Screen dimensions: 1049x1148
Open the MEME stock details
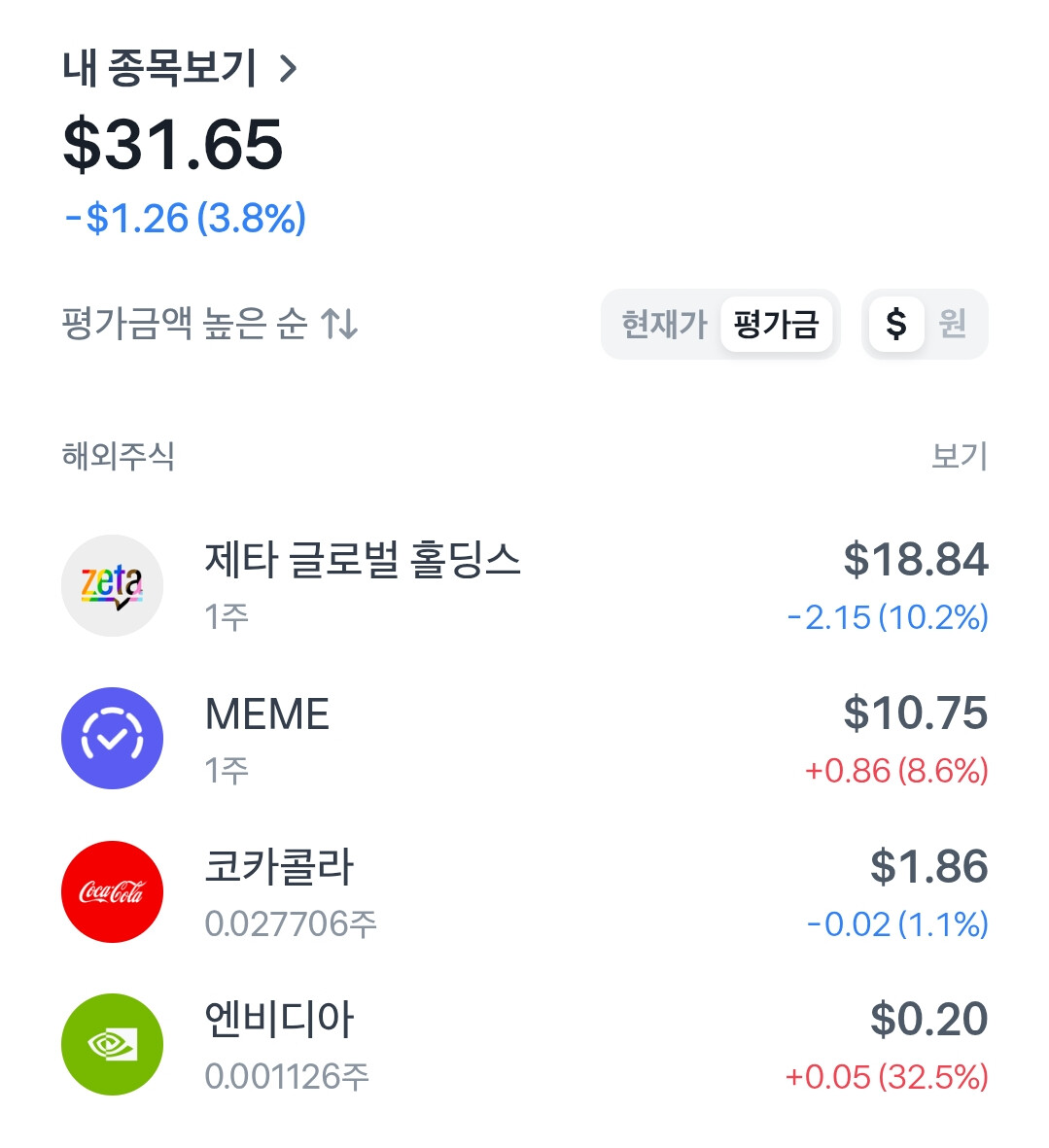[x=524, y=739]
